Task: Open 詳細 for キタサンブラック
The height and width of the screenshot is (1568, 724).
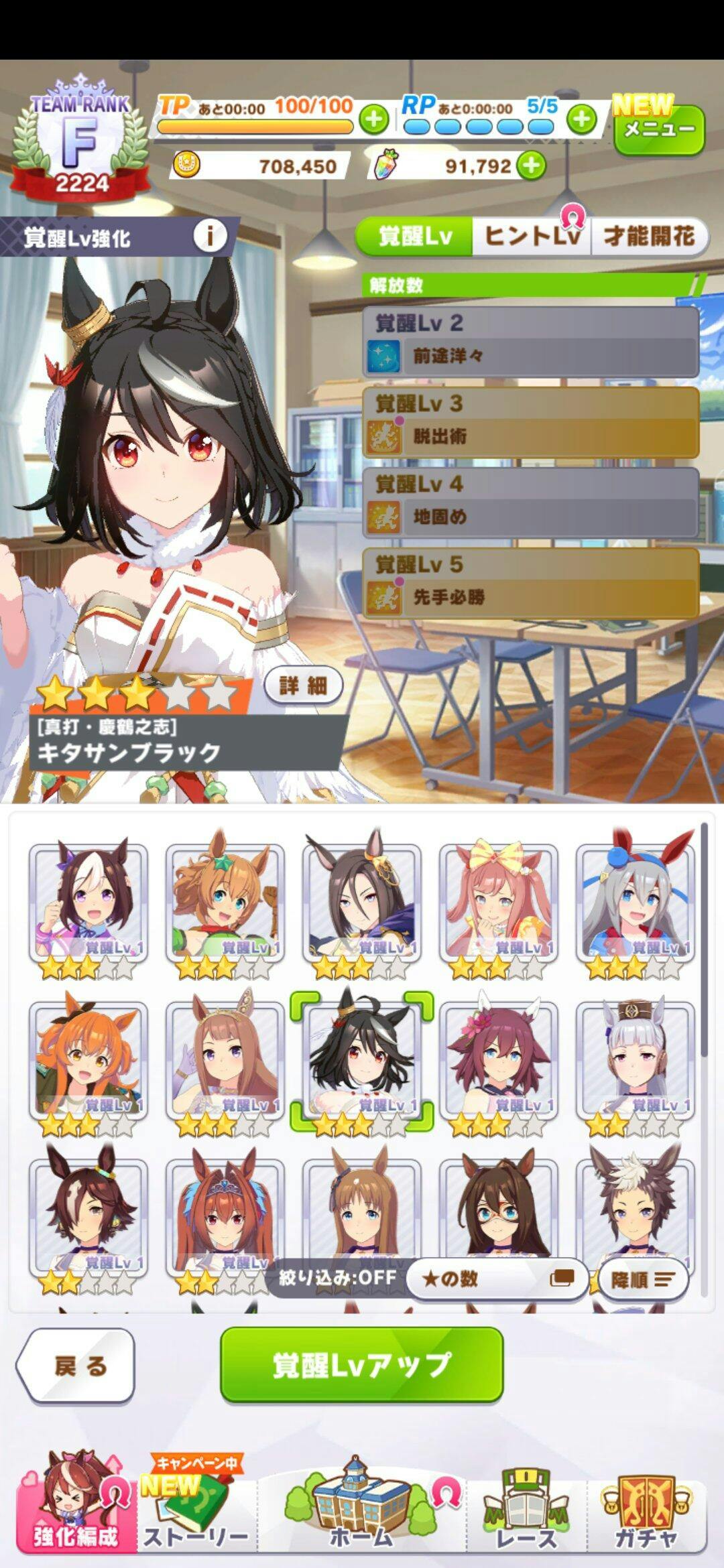Action: [304, 685]
